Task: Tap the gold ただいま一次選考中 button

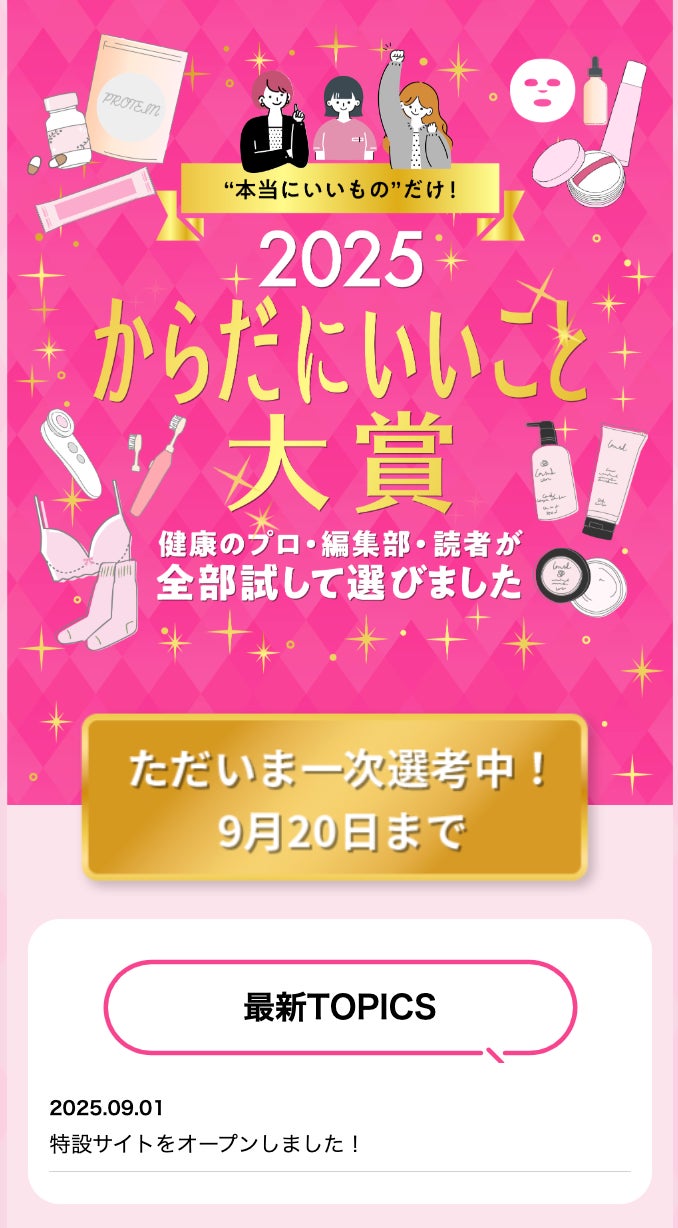Action: click(334, 797)
